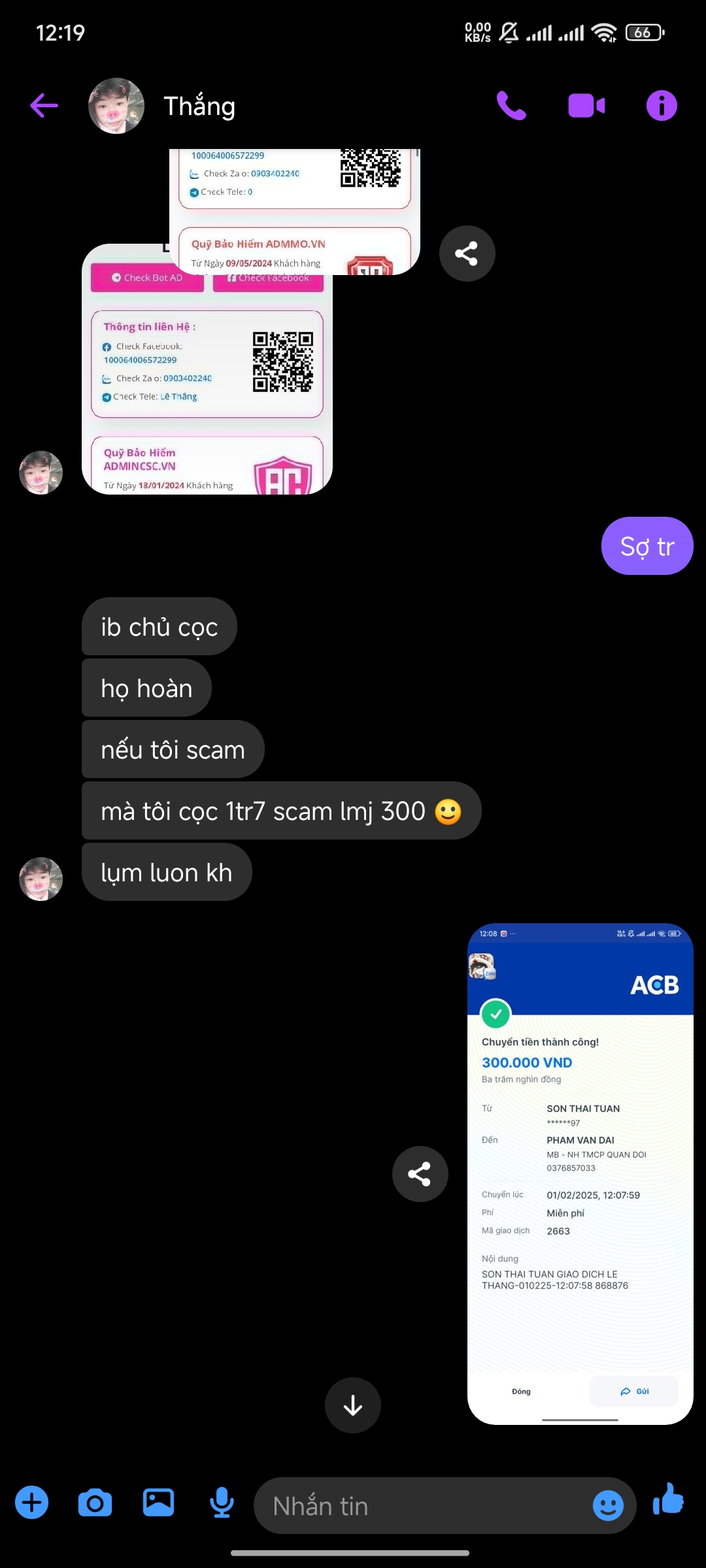Go back from the Thắng chat
Screen dimensions: 706x1568
tap(44, 106)
